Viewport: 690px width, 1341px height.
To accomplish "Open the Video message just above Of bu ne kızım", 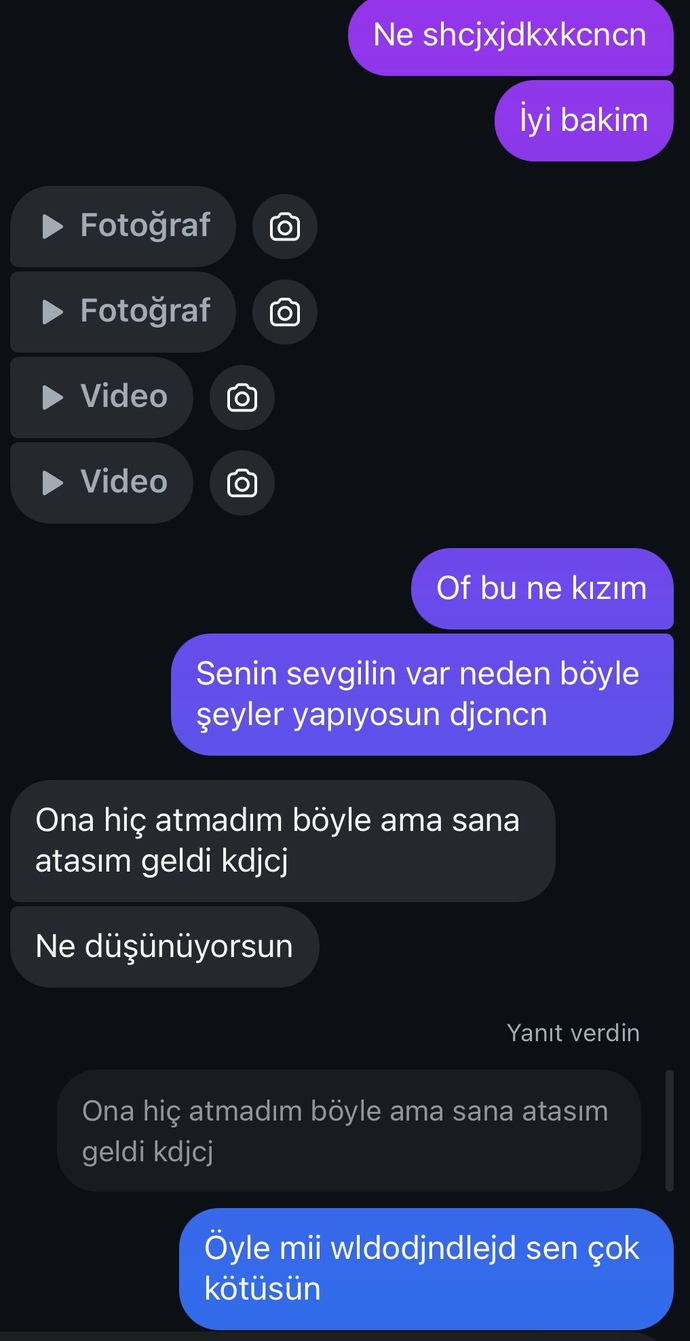I will 102,482.
